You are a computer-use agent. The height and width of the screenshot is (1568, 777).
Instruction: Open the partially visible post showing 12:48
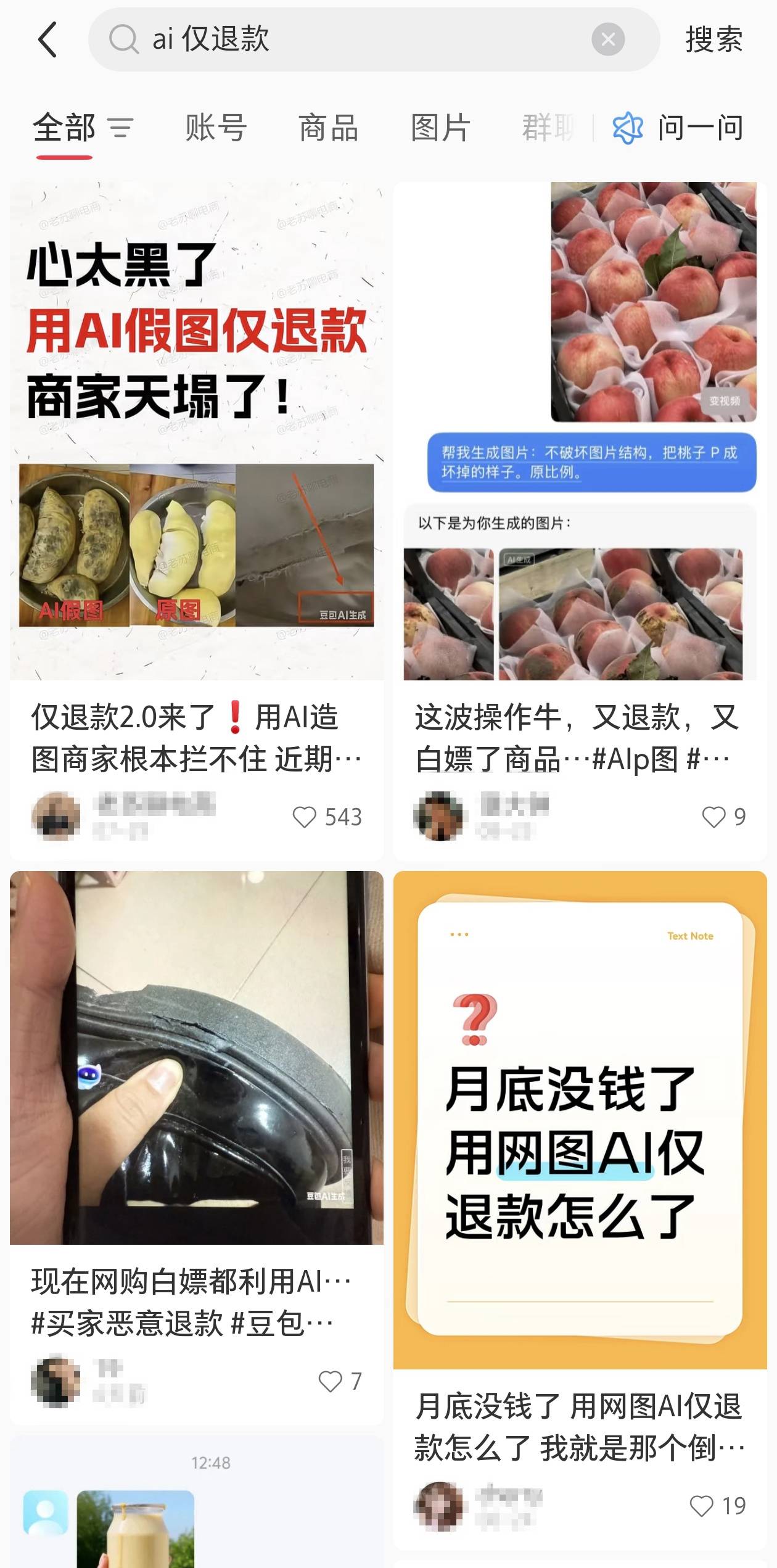[196, 1511]
